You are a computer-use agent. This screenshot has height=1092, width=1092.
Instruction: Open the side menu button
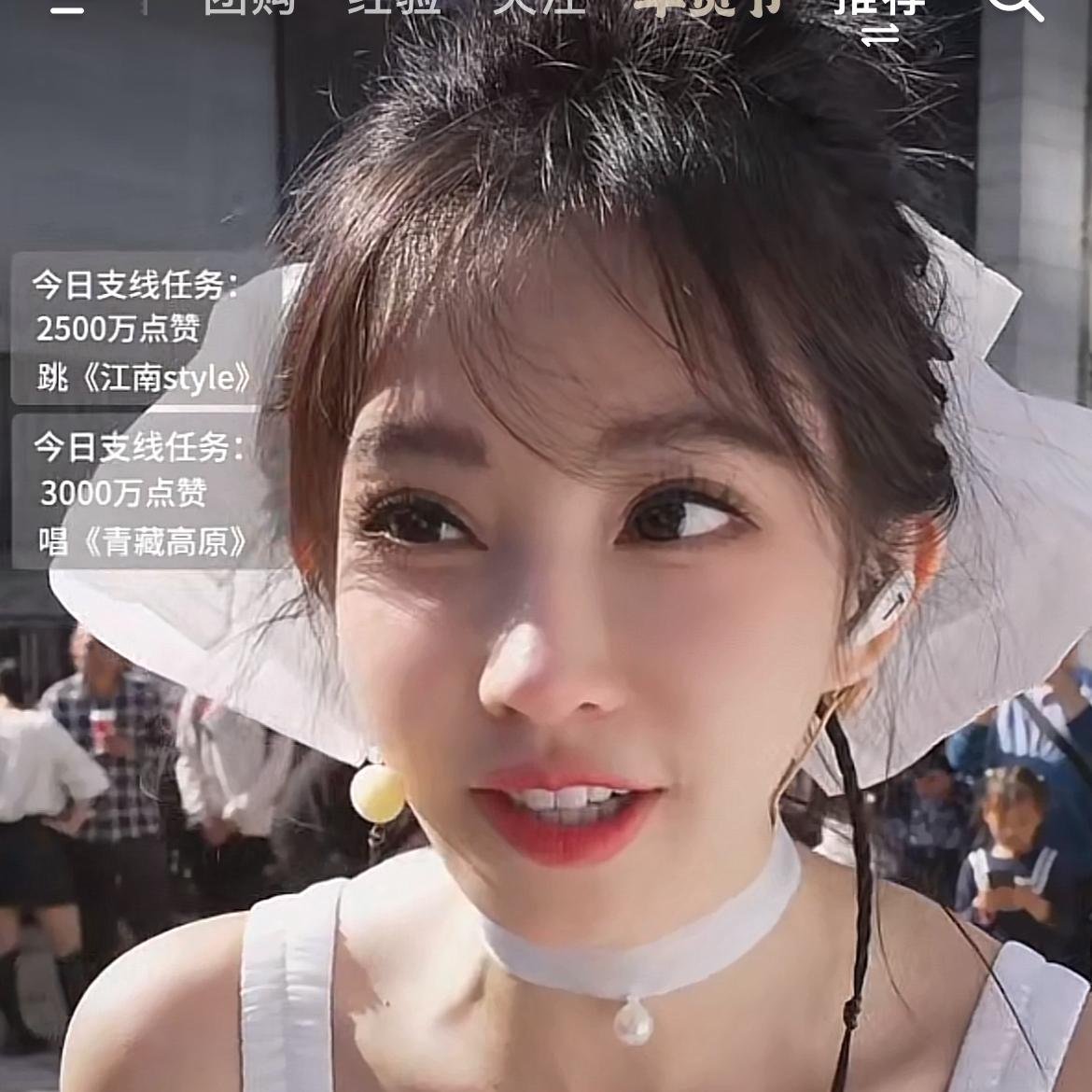tap(67, 7)
